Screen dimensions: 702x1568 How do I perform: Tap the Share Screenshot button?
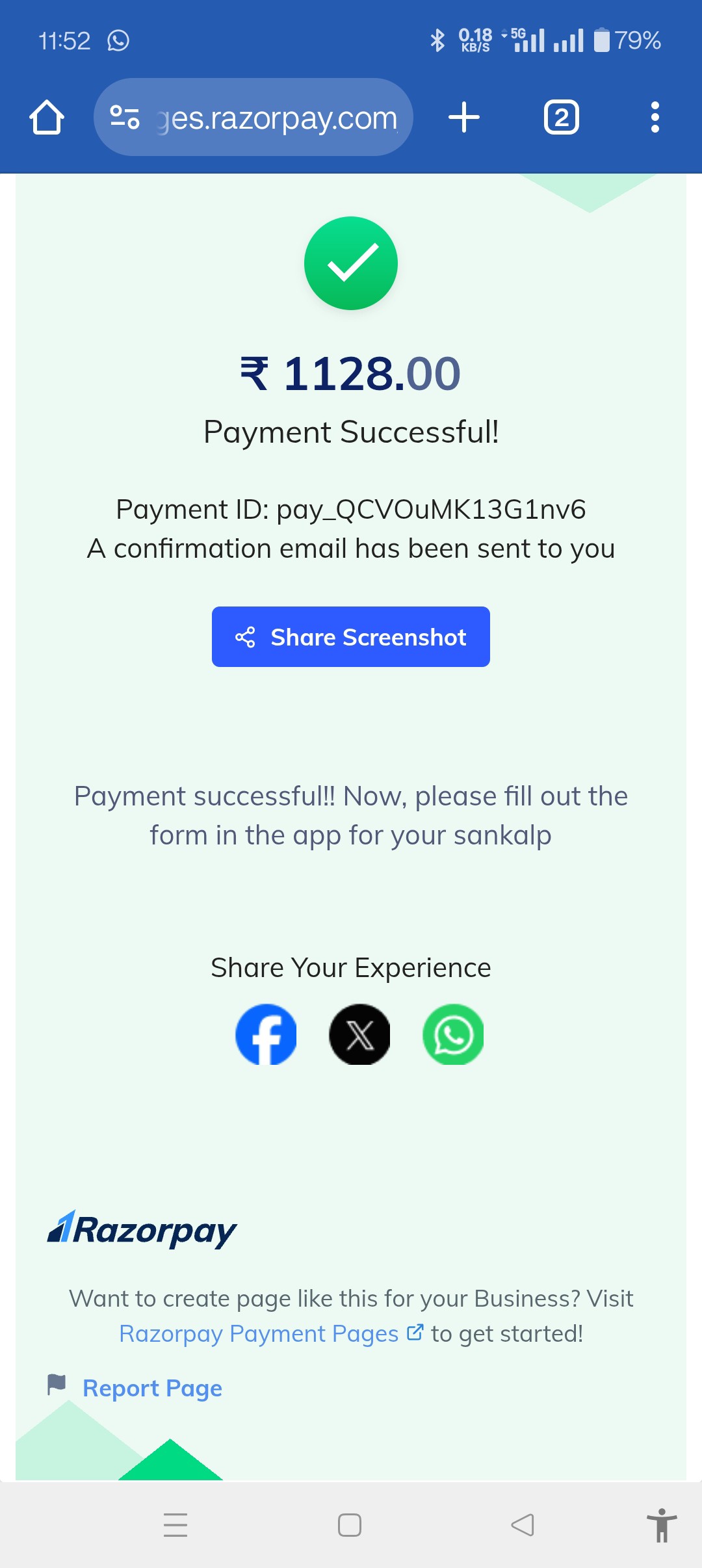pyautogui.click(x=351, y=636)
